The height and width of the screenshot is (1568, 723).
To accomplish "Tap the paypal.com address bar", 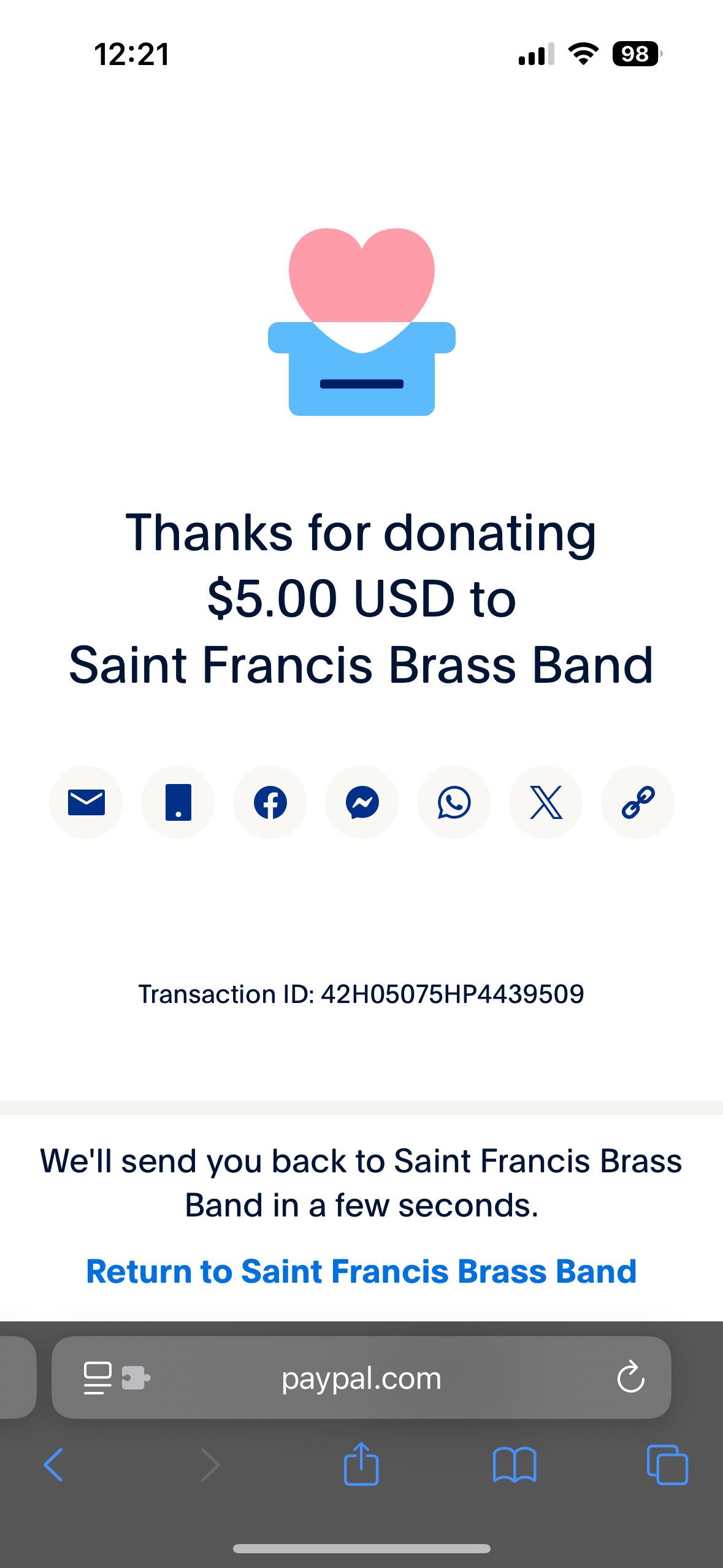I will [361, 1378].
